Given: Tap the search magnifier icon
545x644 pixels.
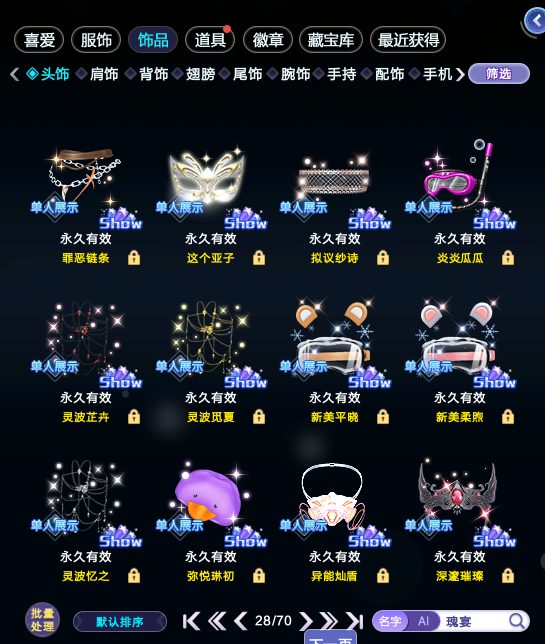Looking at the screenshot, I should (x=517, y=621).
